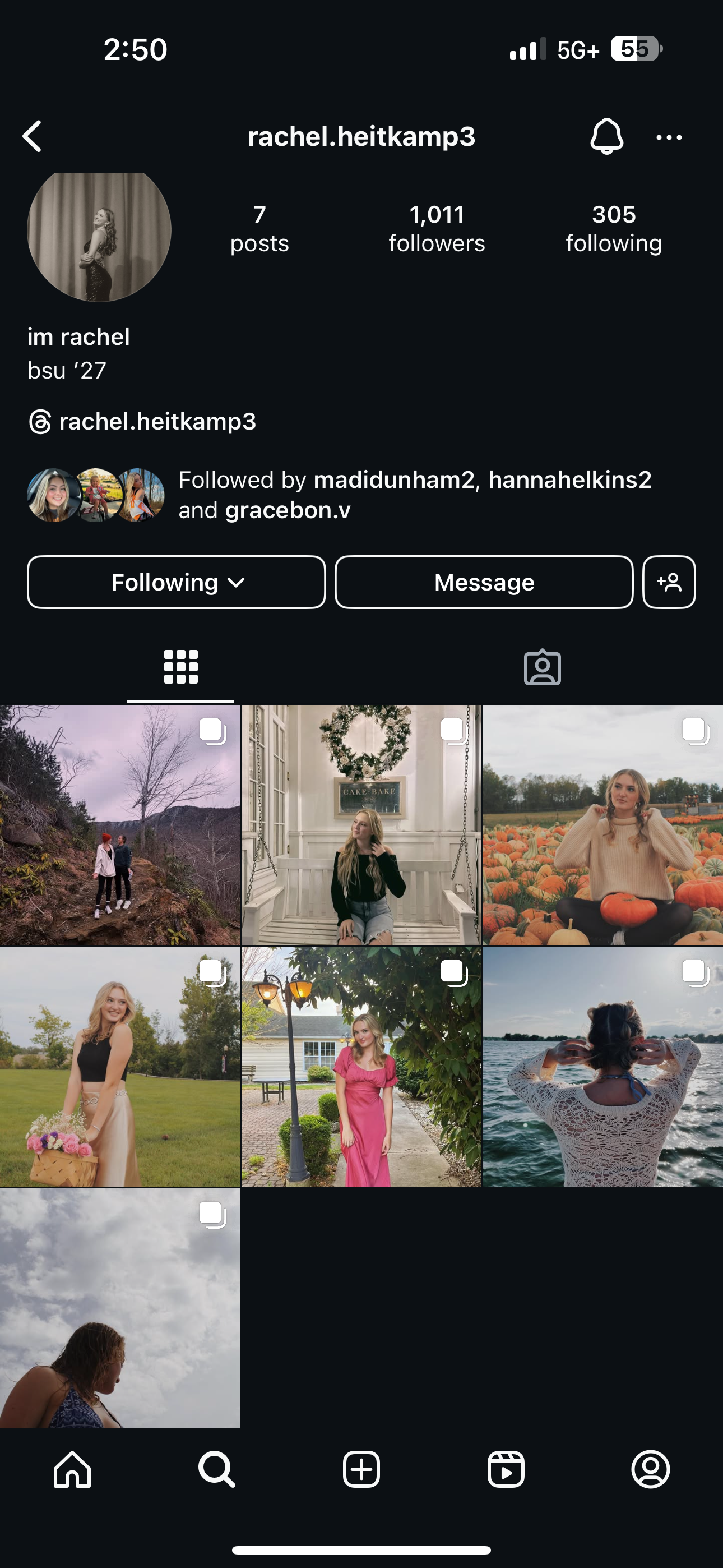Viewport: 723px width, 1568px height.
Task: Open the Cake Bake porch swing post
Action: click(361, 825)
